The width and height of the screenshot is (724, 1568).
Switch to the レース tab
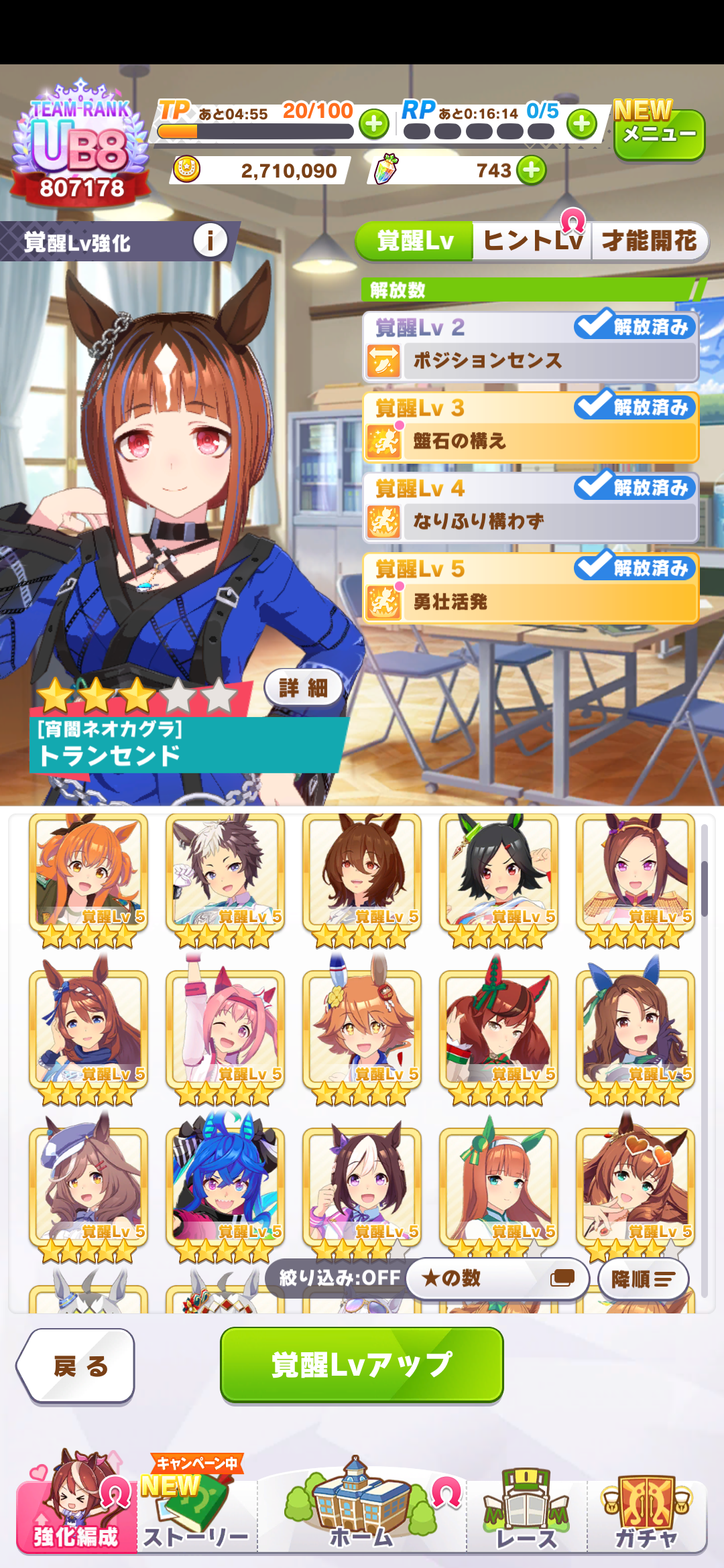tap(527, 1514)
